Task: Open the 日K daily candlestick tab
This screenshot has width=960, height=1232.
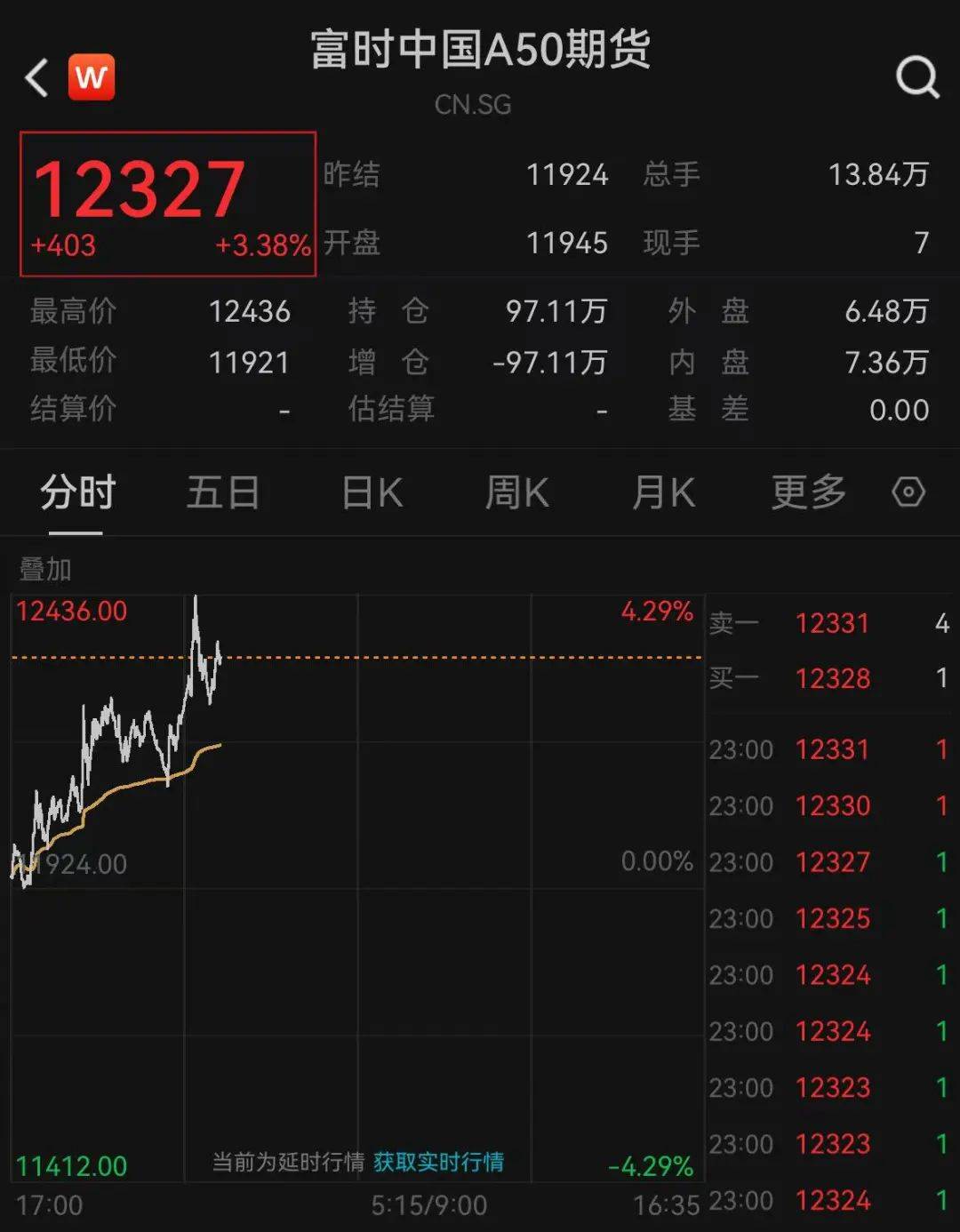Action: [x=371, y=492]
